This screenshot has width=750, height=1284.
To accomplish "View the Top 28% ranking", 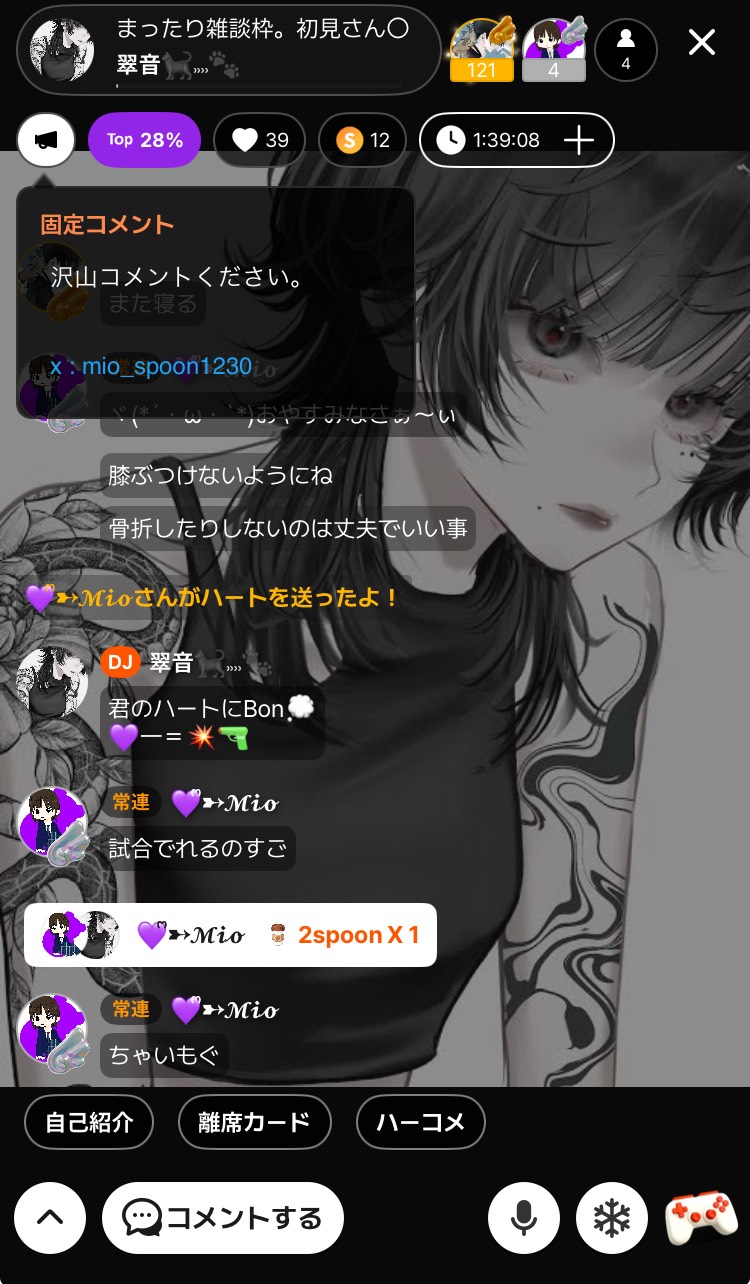I will (x=145, y=141).
